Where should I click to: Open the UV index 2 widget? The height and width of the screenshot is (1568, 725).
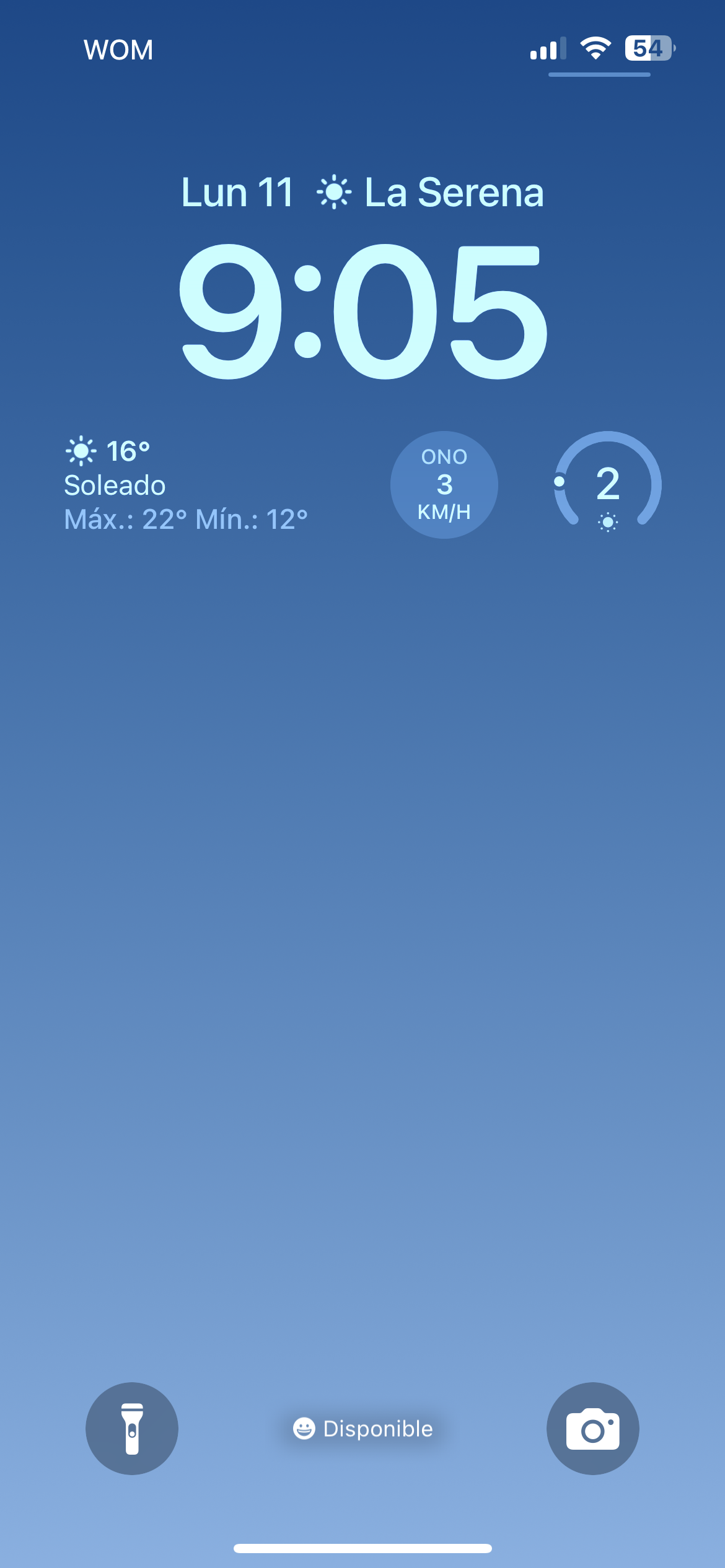[x=607, y=485]
